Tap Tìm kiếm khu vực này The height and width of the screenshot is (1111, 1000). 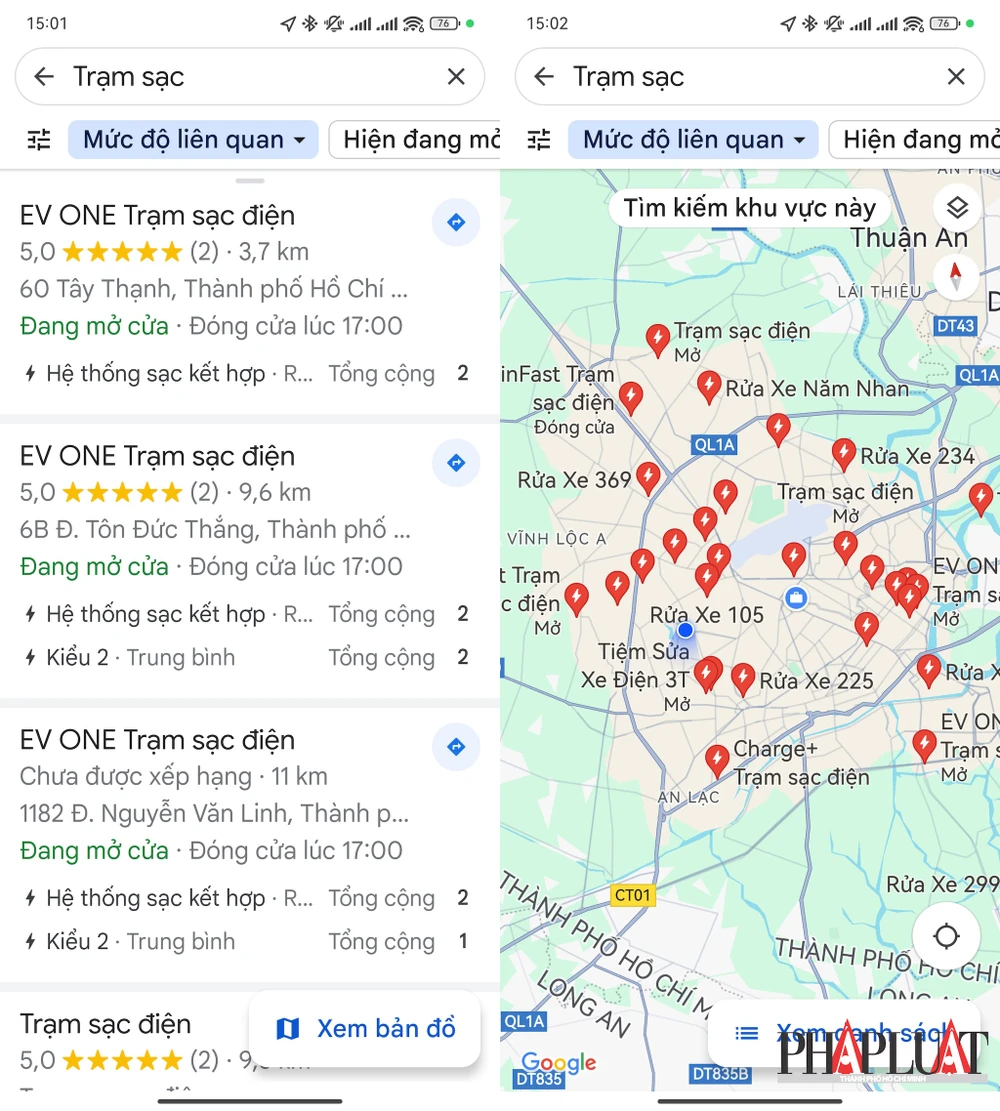coord(750,208)
